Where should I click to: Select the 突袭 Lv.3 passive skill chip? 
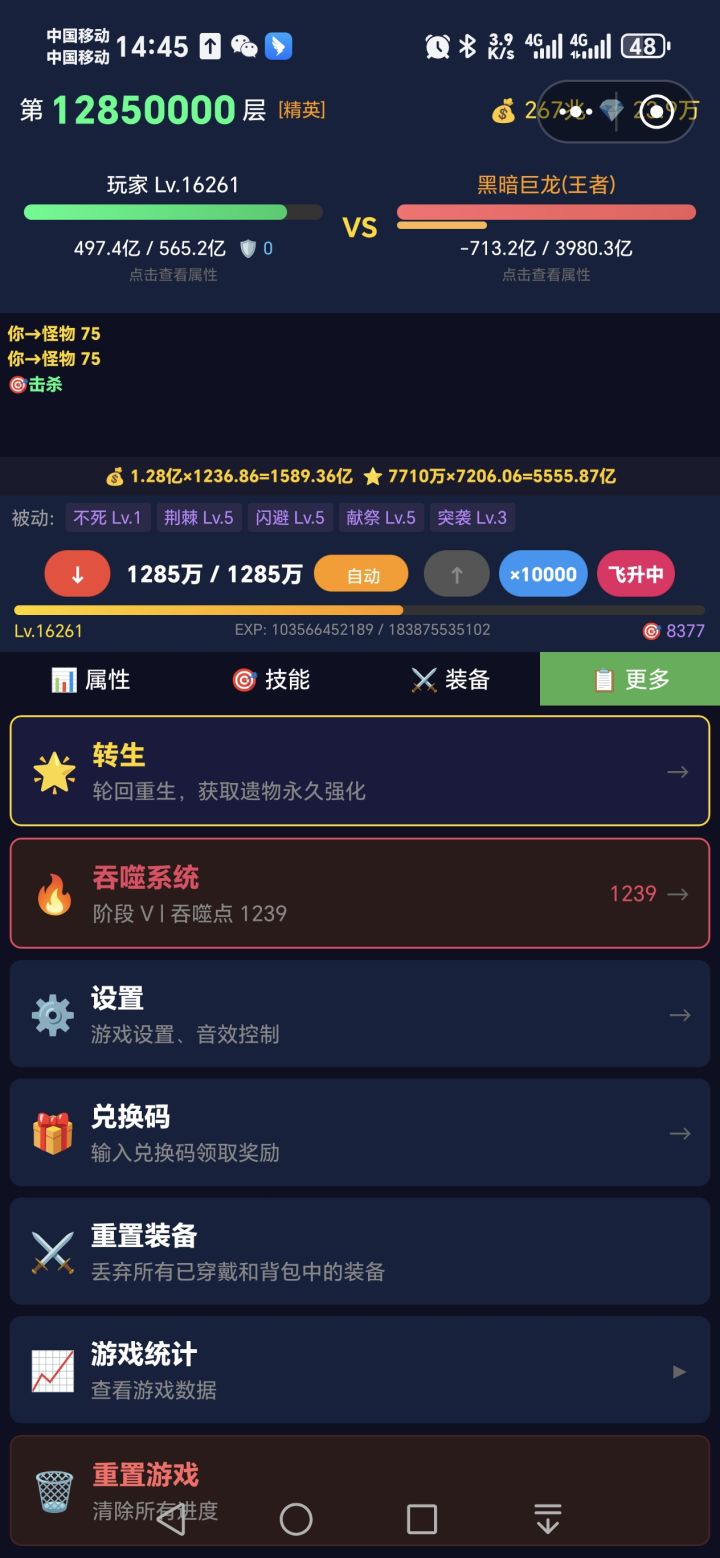[x=471, y=517]
